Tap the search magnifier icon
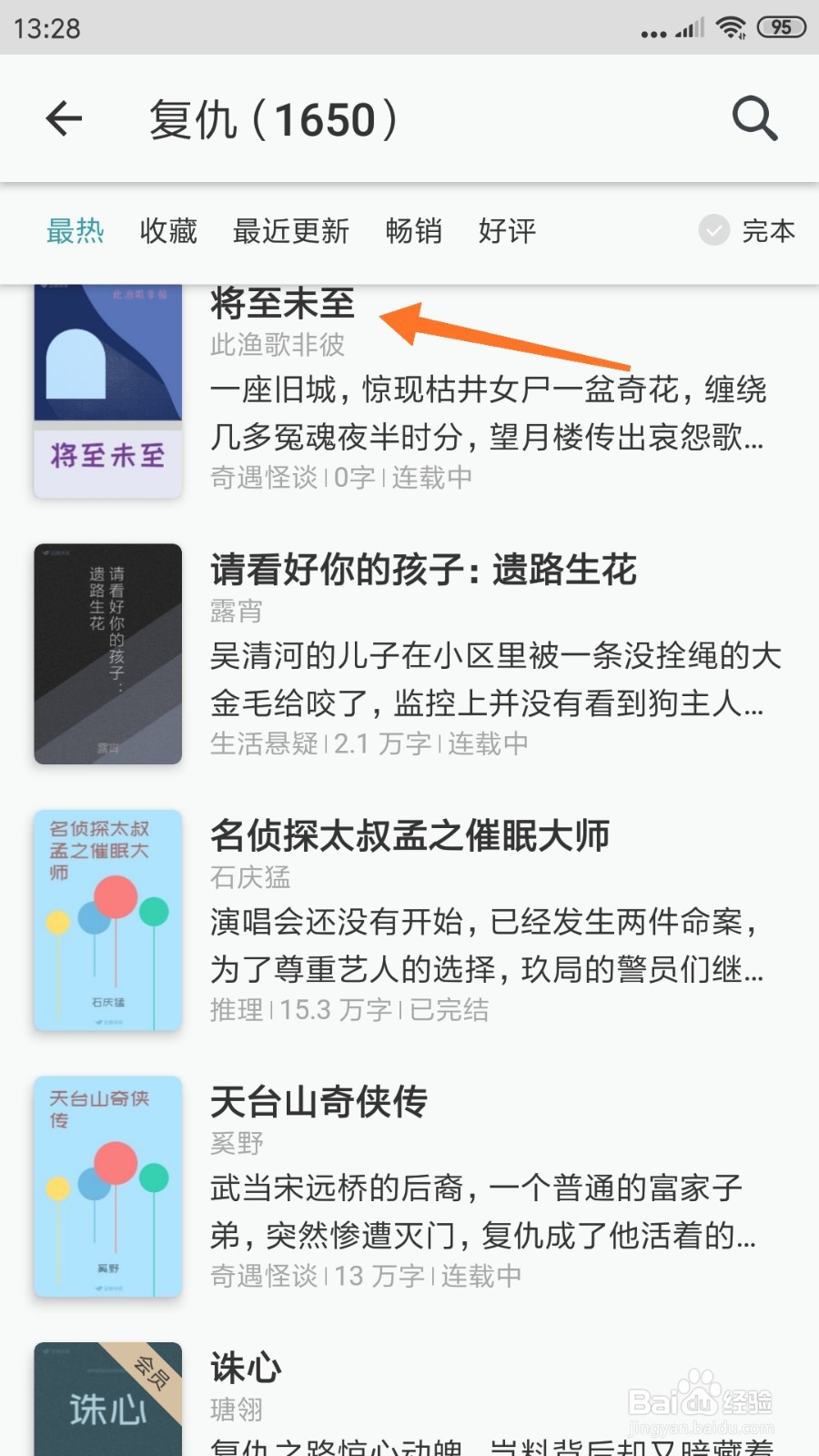This screenshot has height=1456, width=819. 753,118
